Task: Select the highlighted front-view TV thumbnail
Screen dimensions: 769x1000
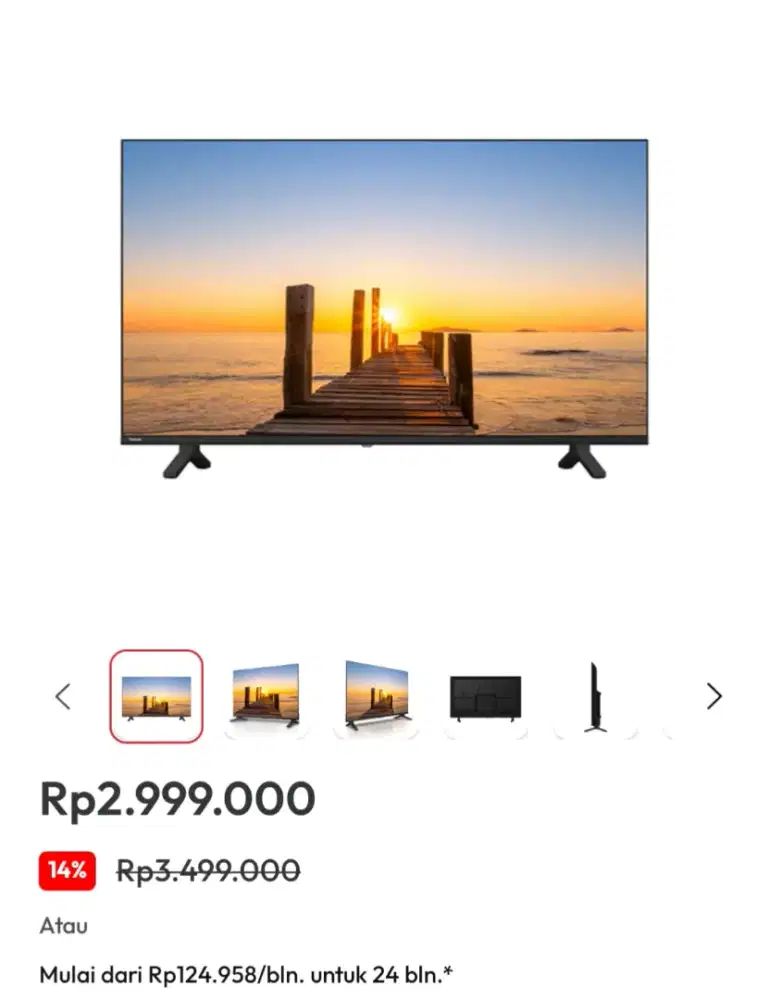Action: point(157,695)
